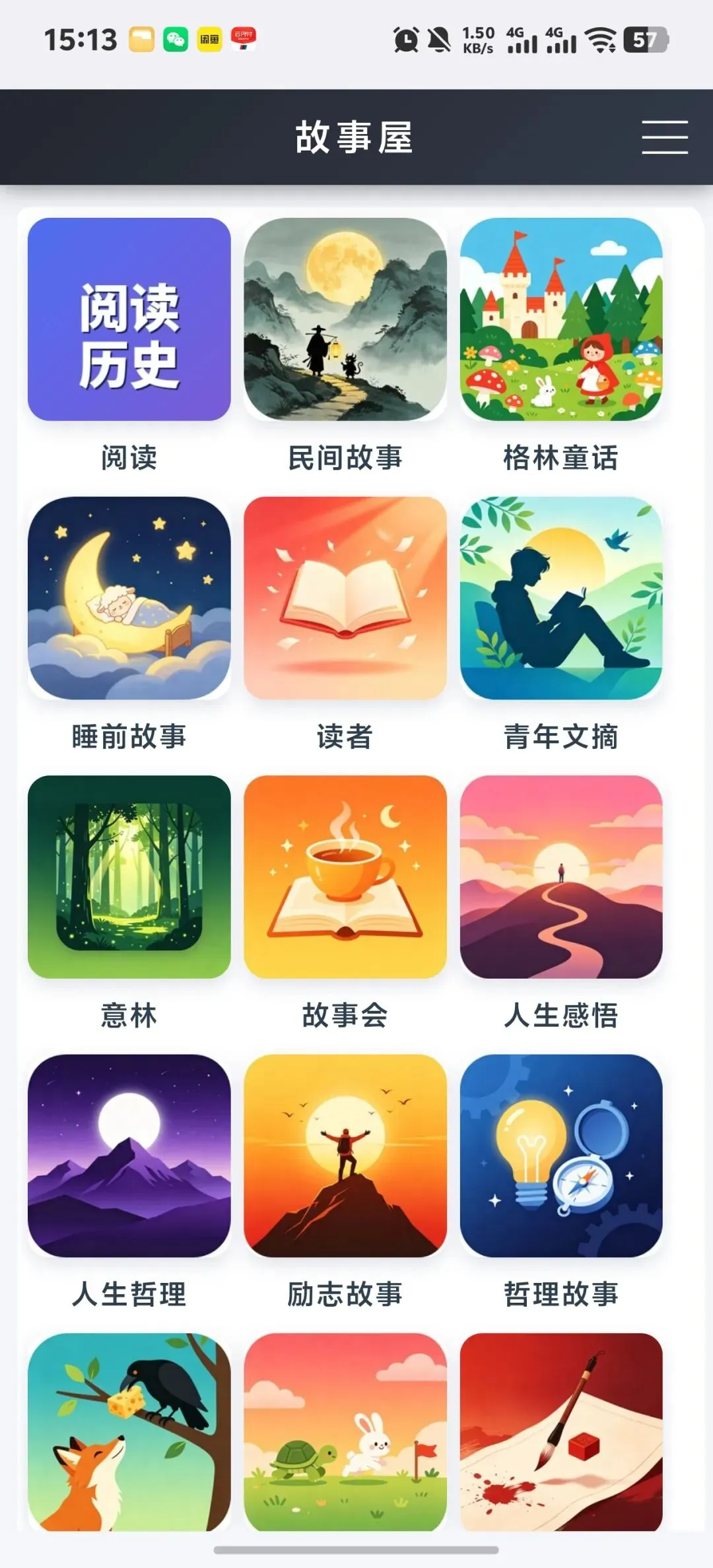This screenshot has height=1568, width=713.
Task: Open the ink brush and seal tile
Action: click(x=561, y=1432)
